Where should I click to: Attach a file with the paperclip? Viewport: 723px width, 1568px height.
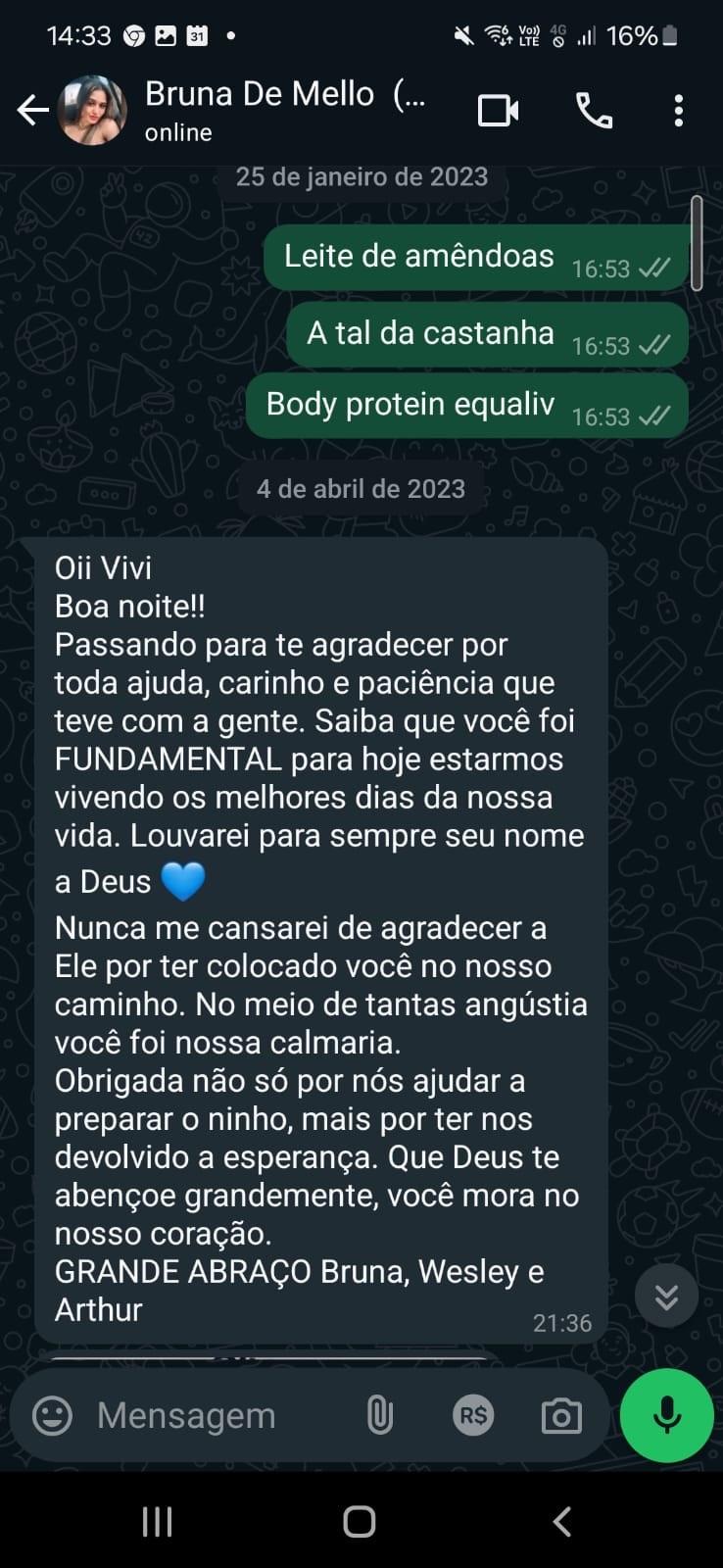click(379, 1414)
